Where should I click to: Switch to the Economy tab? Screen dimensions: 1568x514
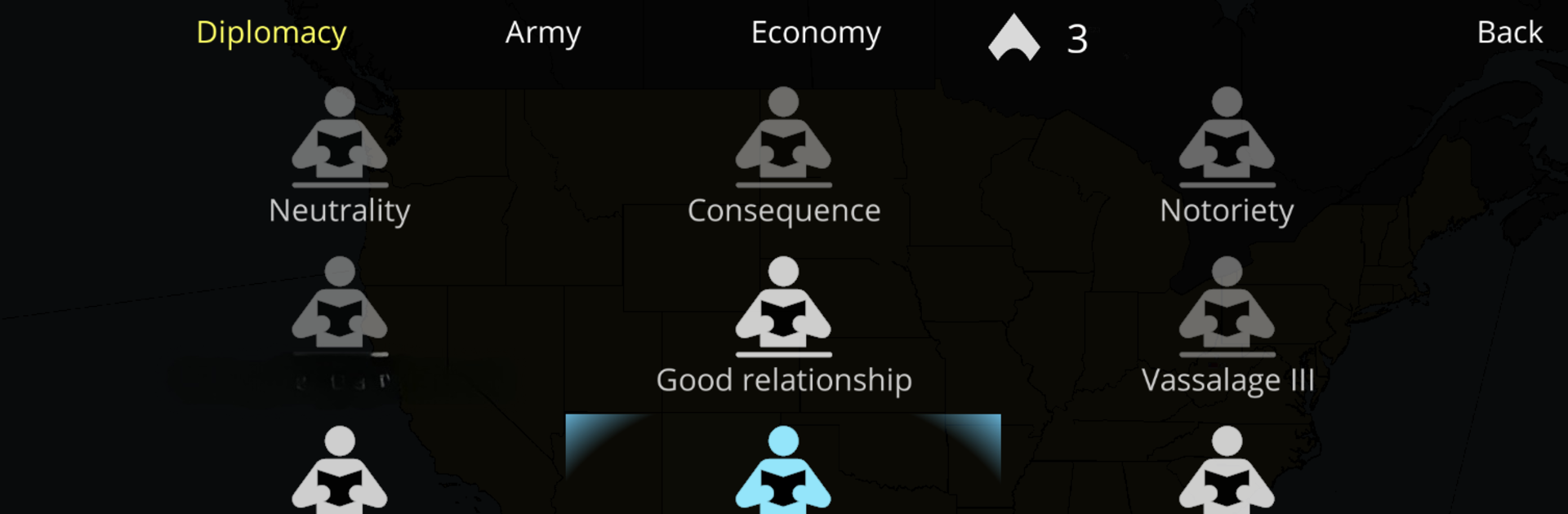pos(815,33)
